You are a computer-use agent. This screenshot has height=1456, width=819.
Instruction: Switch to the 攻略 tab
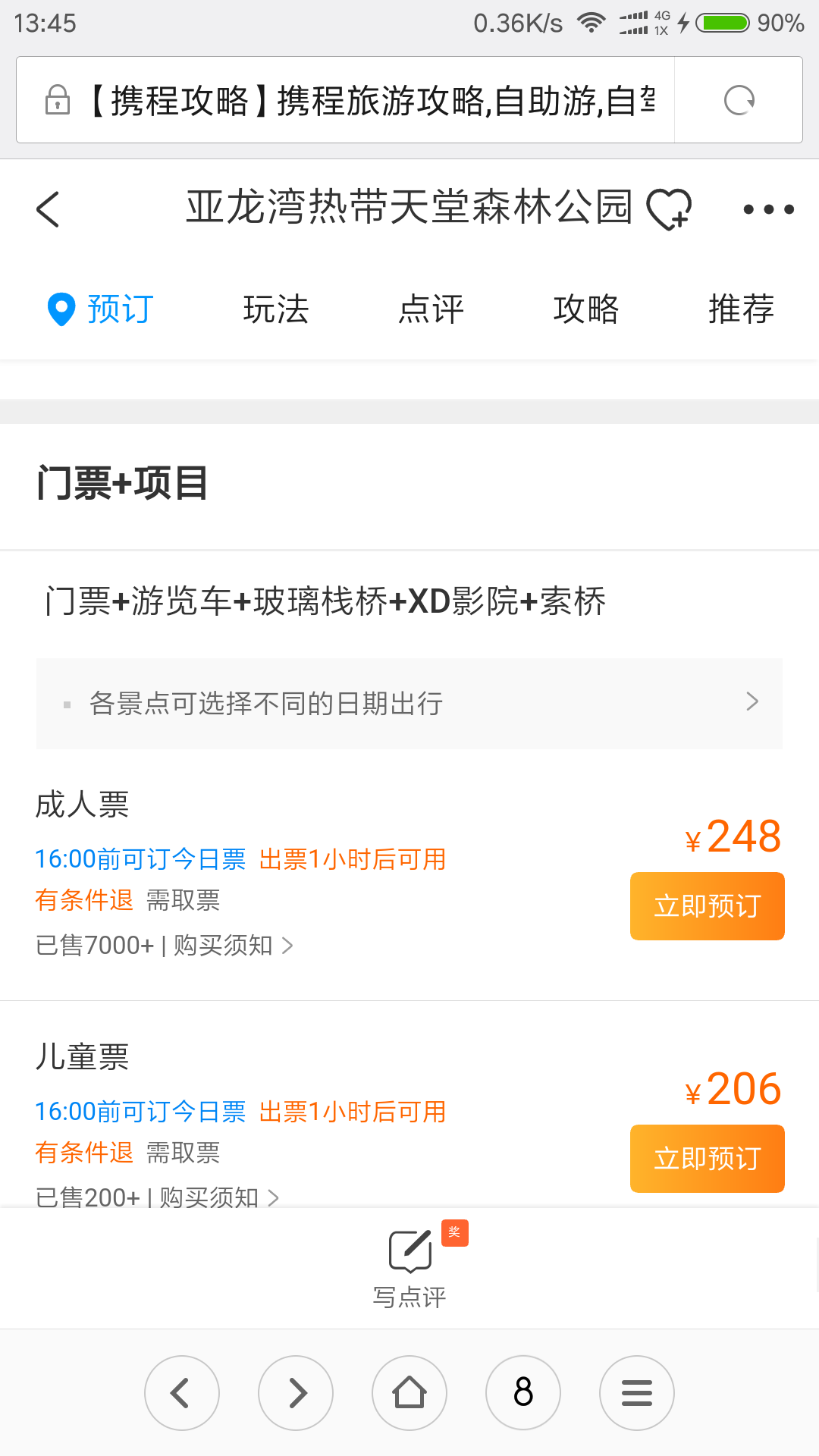(x=586, y=309)
